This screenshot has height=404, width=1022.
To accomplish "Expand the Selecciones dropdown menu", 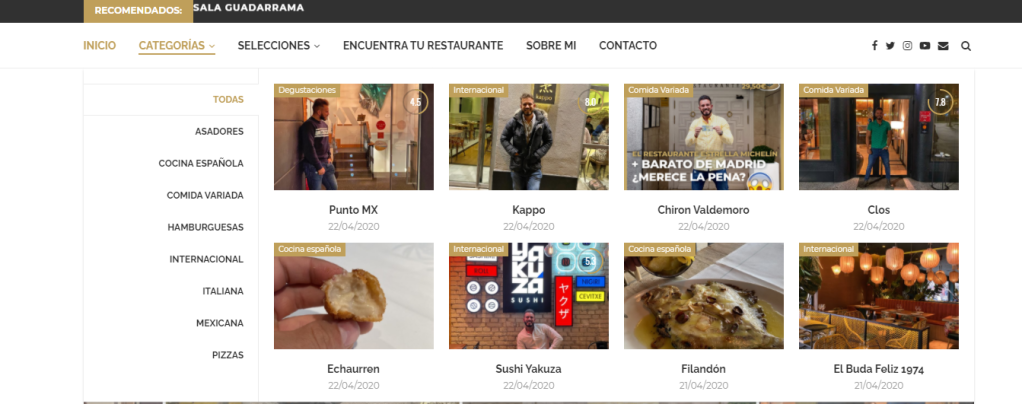I will click(x=278, y=46).
